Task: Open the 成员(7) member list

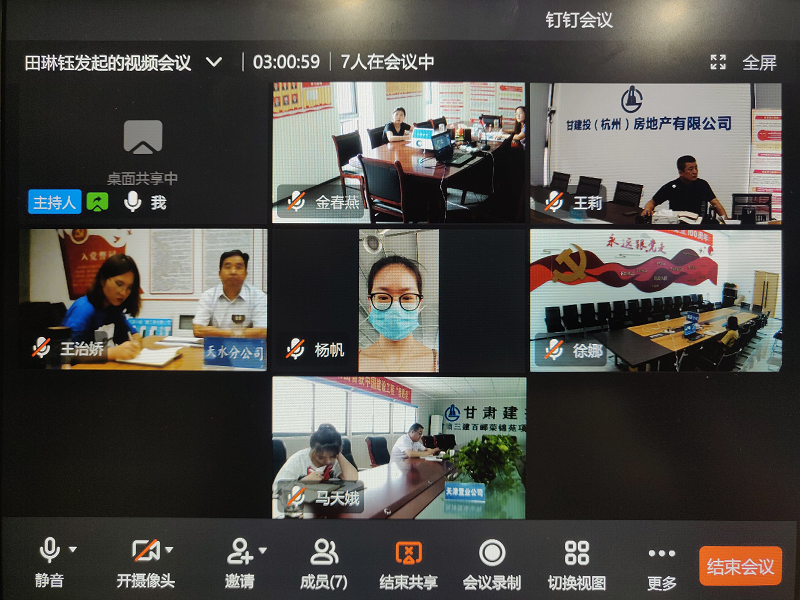Action: coord(324,563)
